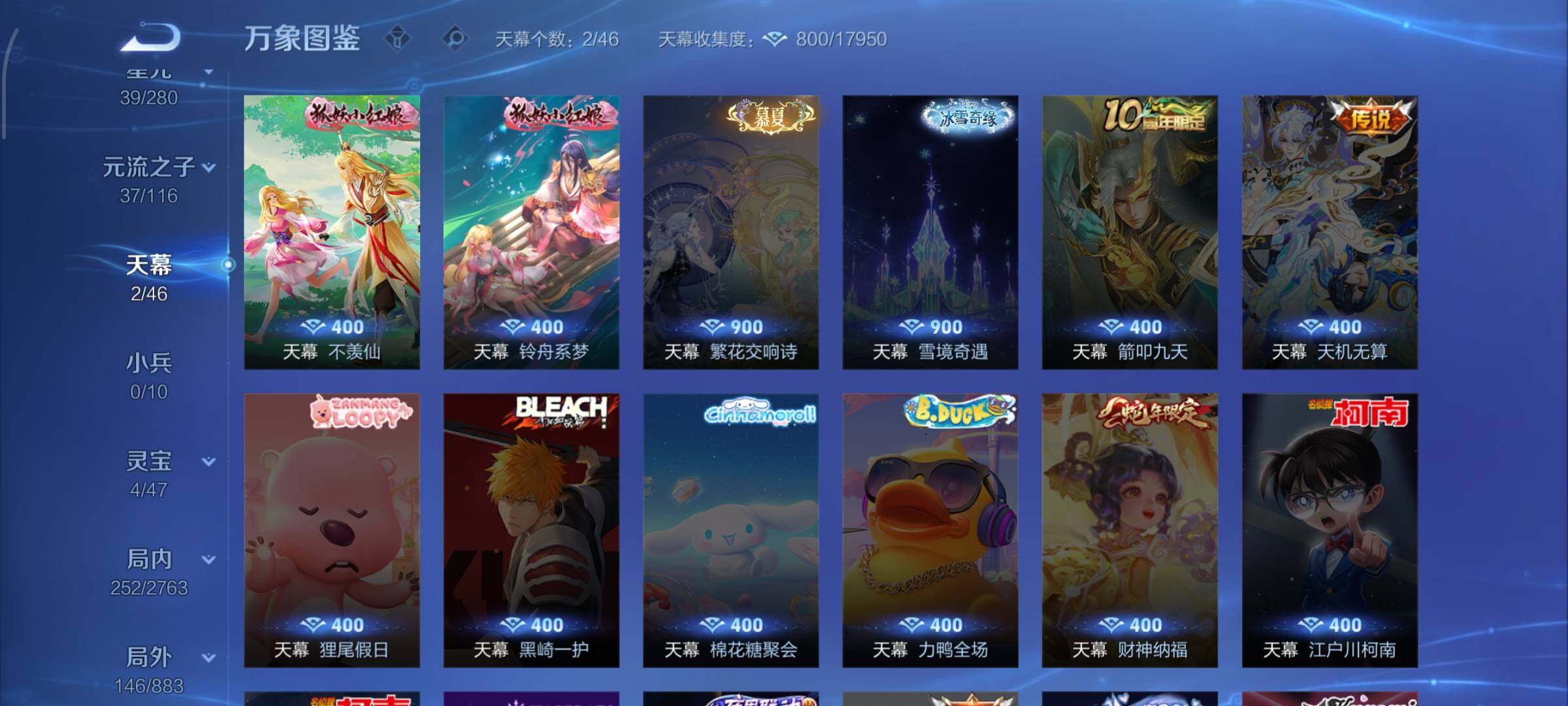Viewport: 1568px width, 706px height.
Task: Tap the back arrow icon
Action: point(152,37)
